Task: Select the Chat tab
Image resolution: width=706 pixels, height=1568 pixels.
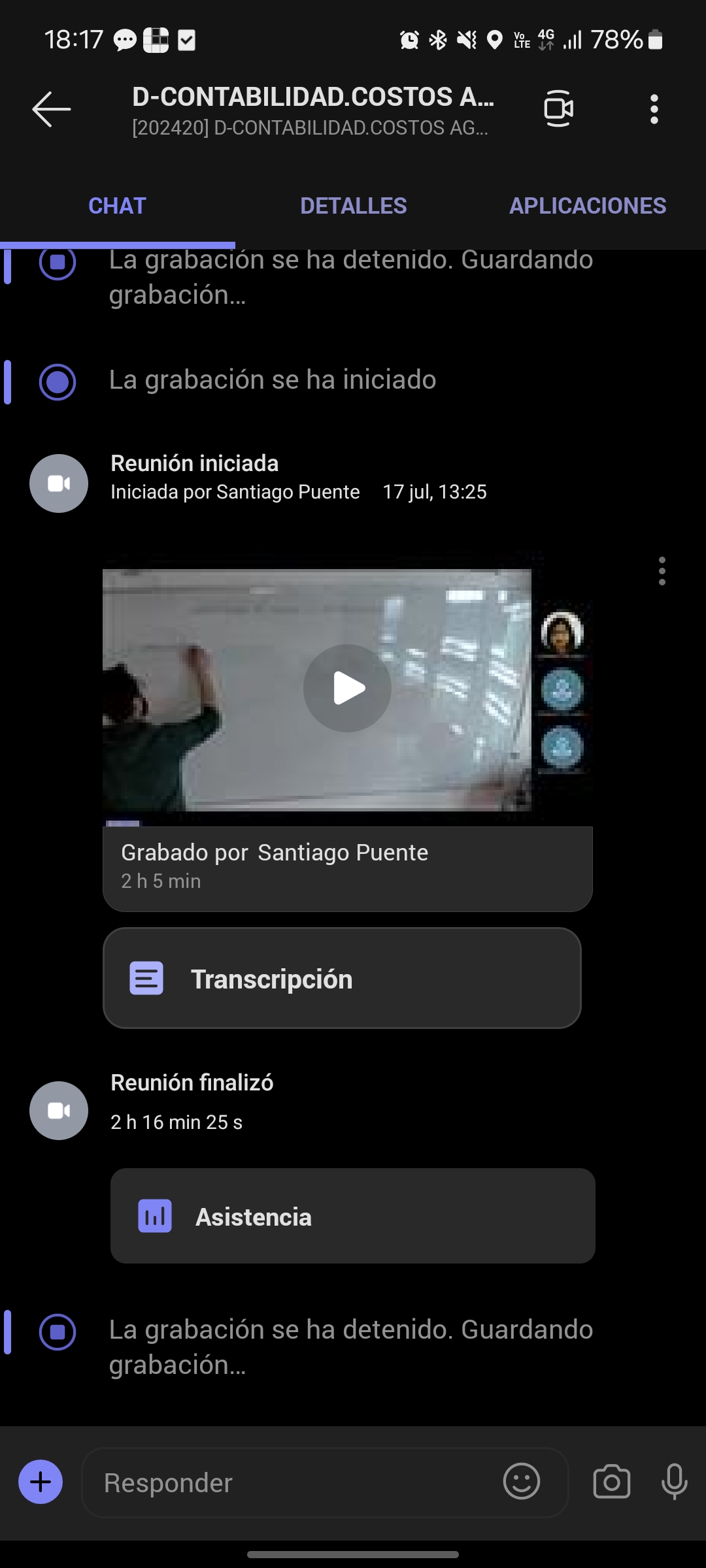Action: click(x=117, y=206)
